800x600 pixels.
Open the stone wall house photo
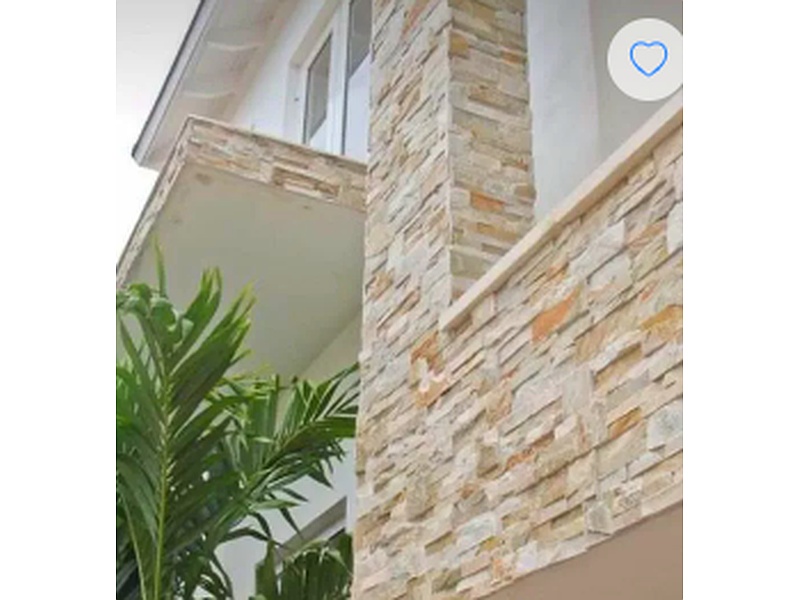point(400,320)
